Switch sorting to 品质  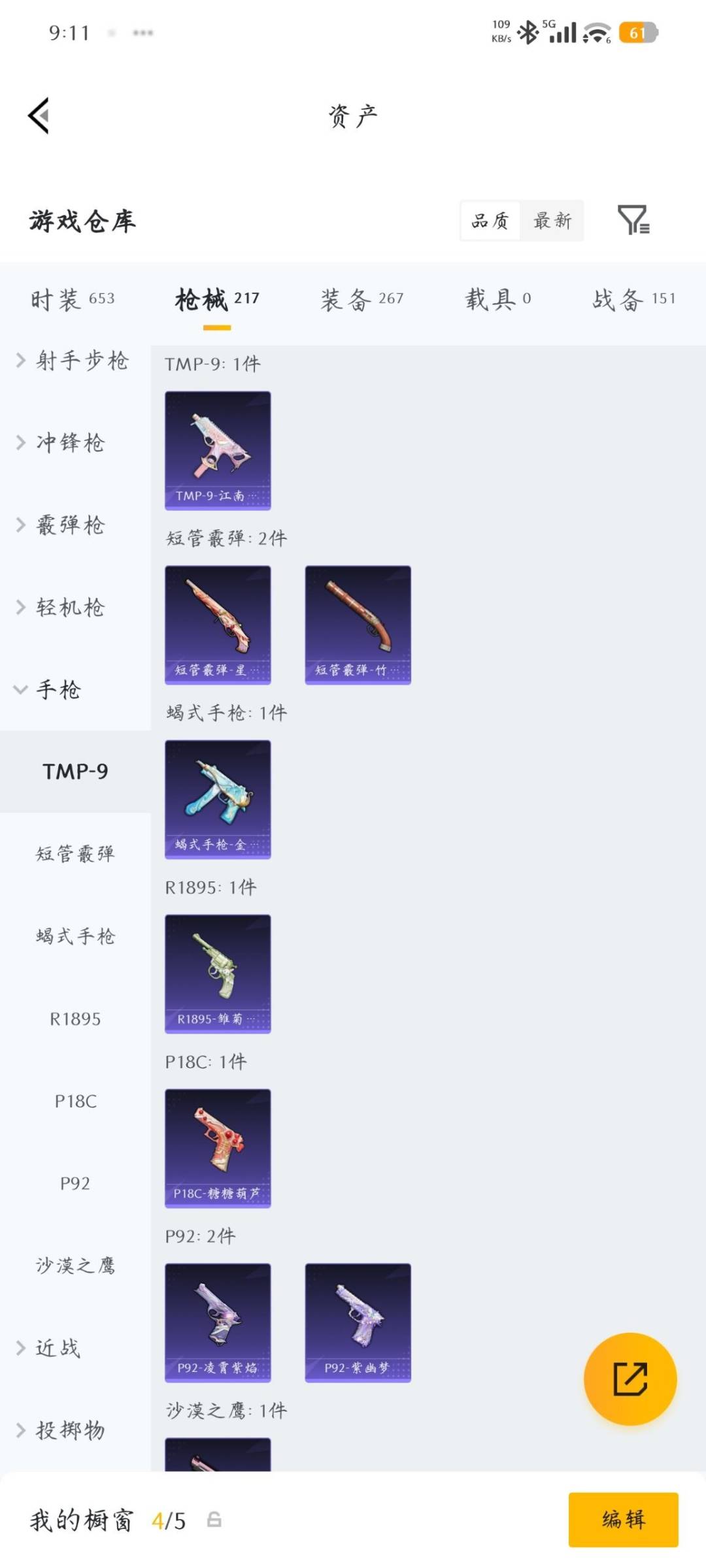click(x=489, y=221)
